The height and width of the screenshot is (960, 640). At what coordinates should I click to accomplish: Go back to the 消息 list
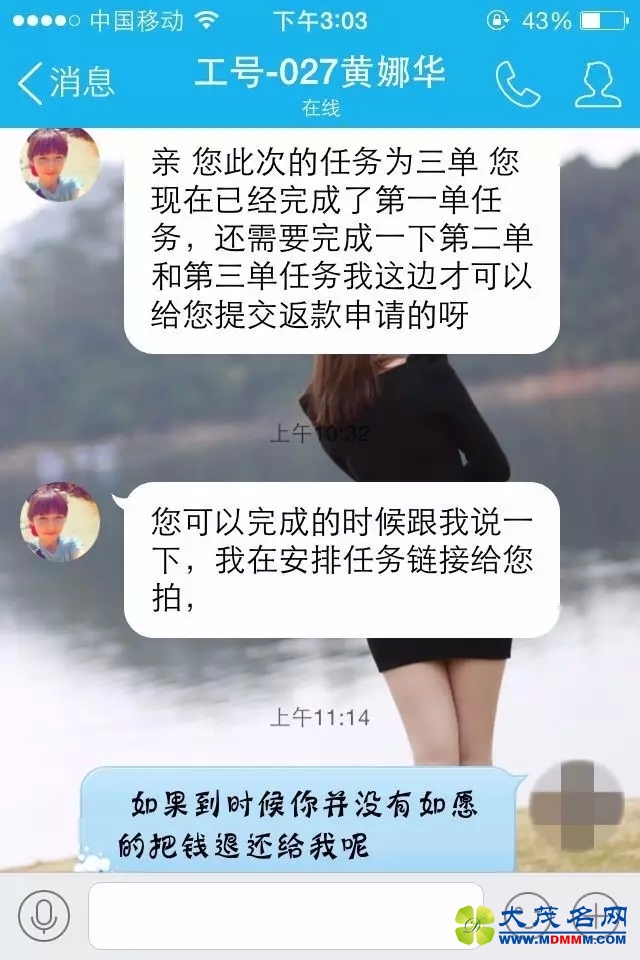(66, 84)
